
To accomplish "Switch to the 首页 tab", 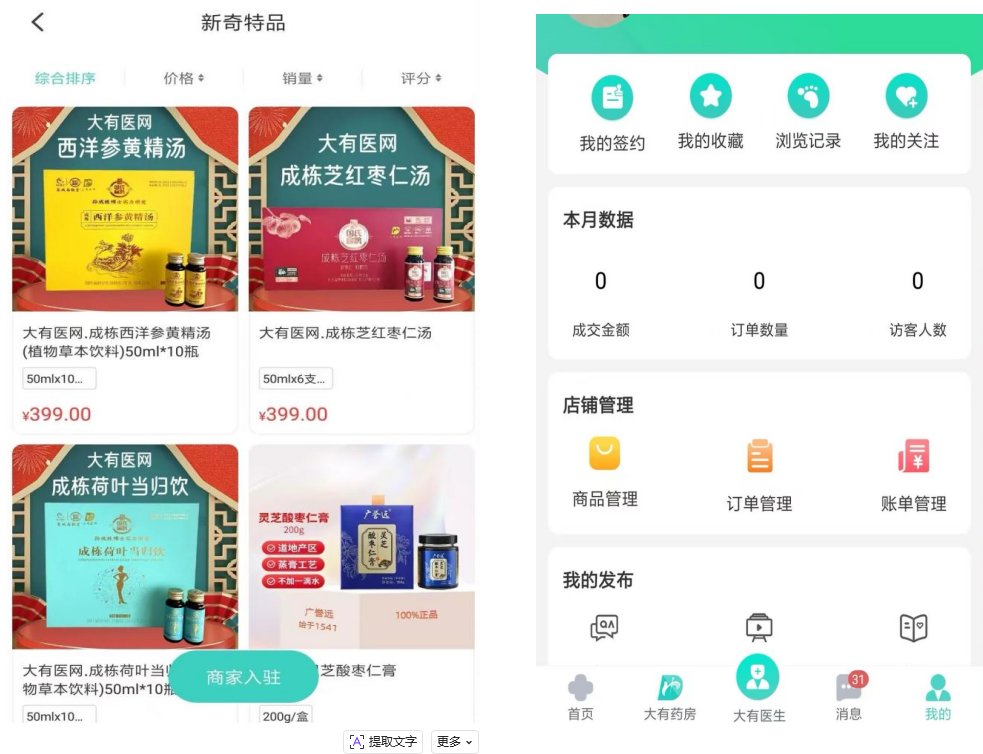I will coord(580,696).
